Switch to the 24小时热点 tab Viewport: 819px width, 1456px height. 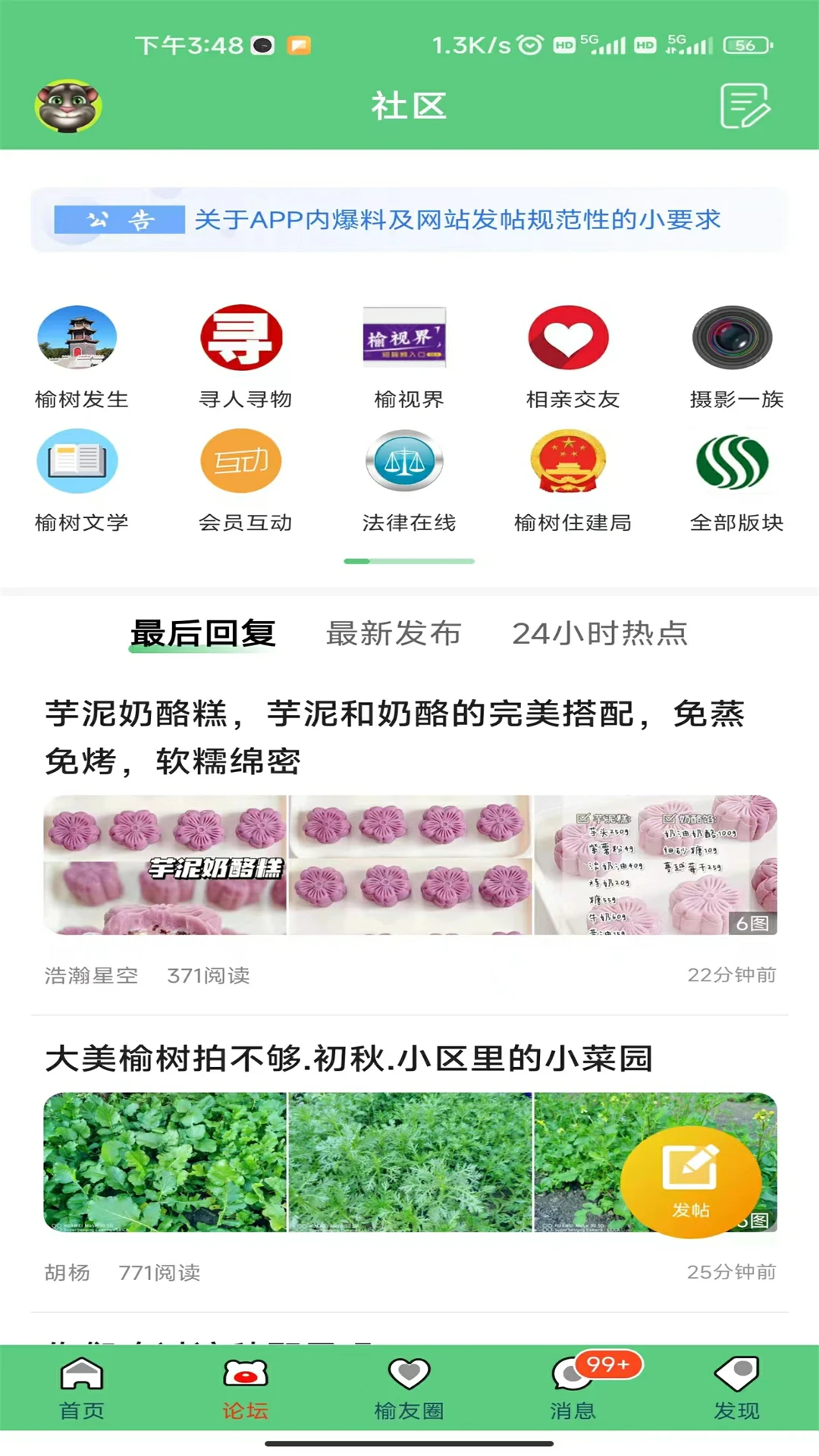601,635
